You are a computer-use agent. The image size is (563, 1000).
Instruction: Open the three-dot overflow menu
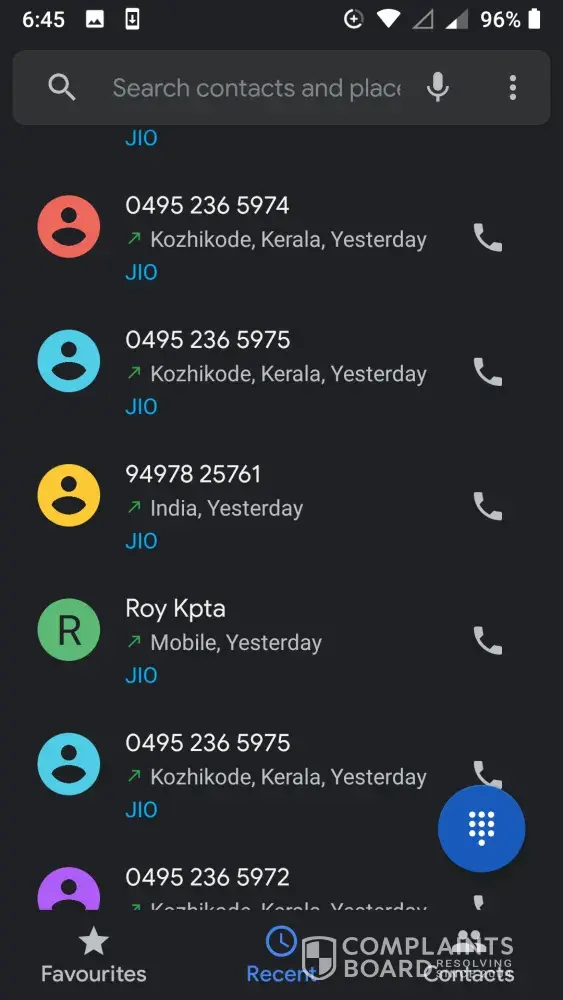513,87
